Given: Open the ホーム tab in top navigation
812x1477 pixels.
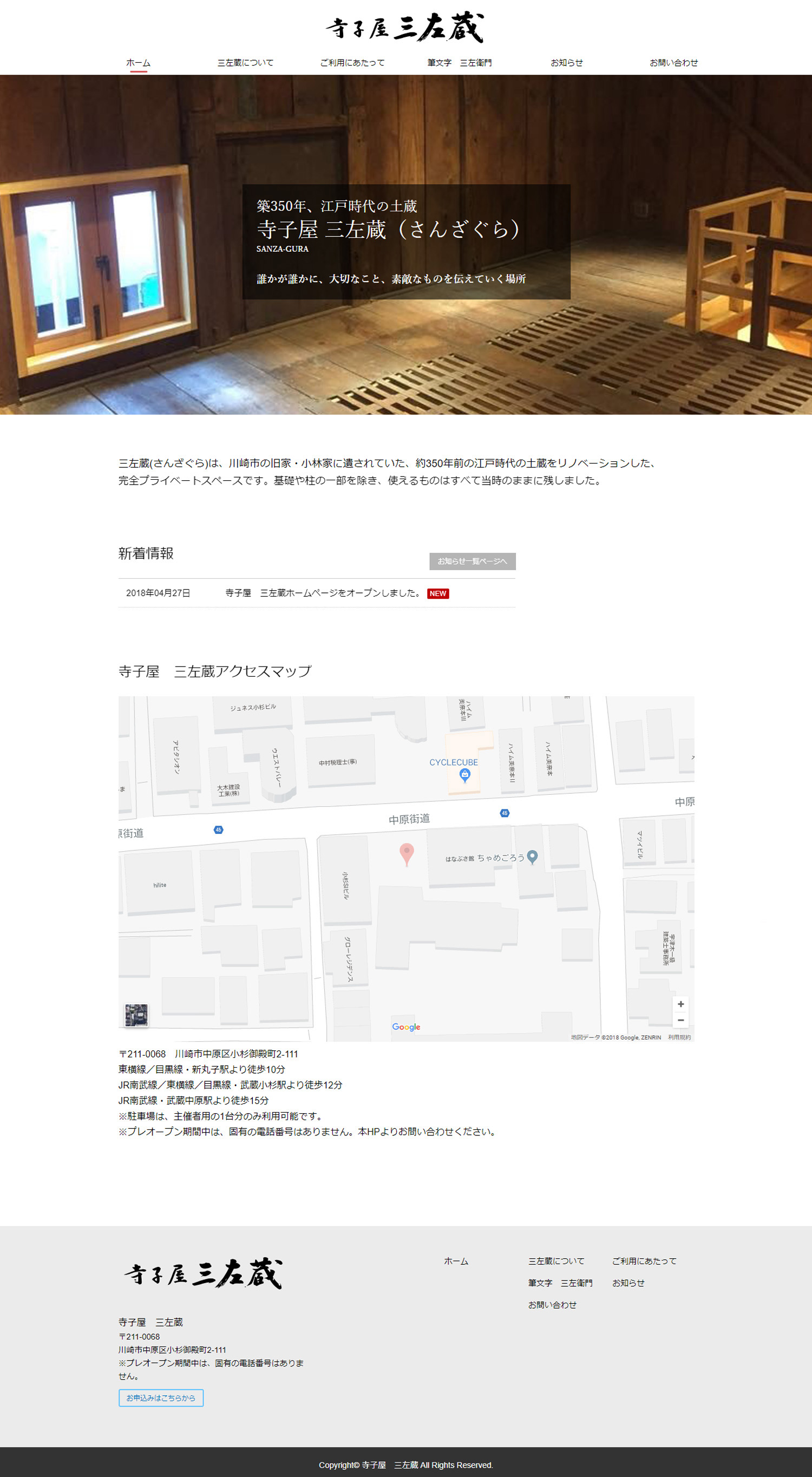Looking at the screenshot, I should point(138,62).
